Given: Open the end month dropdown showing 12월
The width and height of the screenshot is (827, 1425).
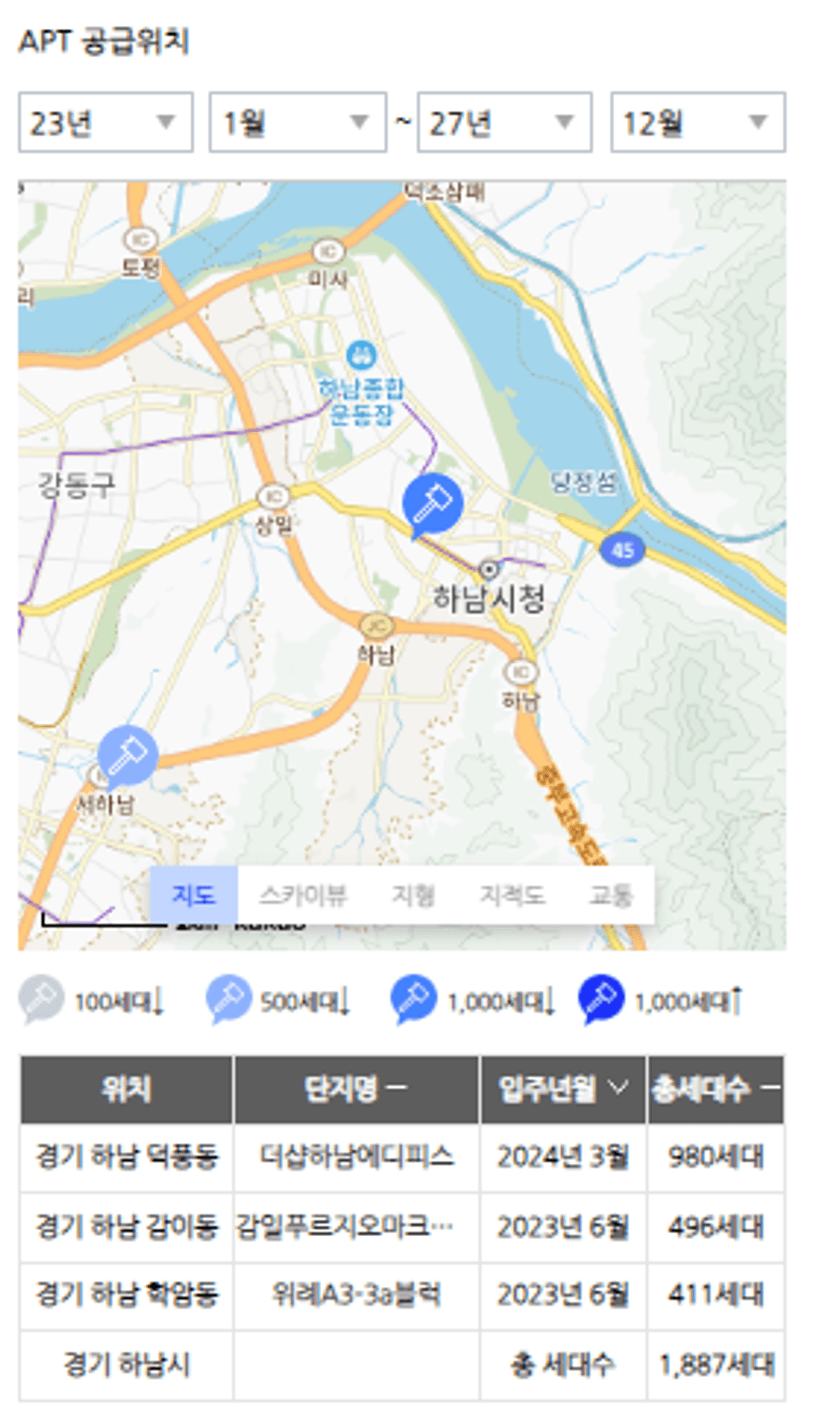Looking at the screenshot, I should click(698, 123).
